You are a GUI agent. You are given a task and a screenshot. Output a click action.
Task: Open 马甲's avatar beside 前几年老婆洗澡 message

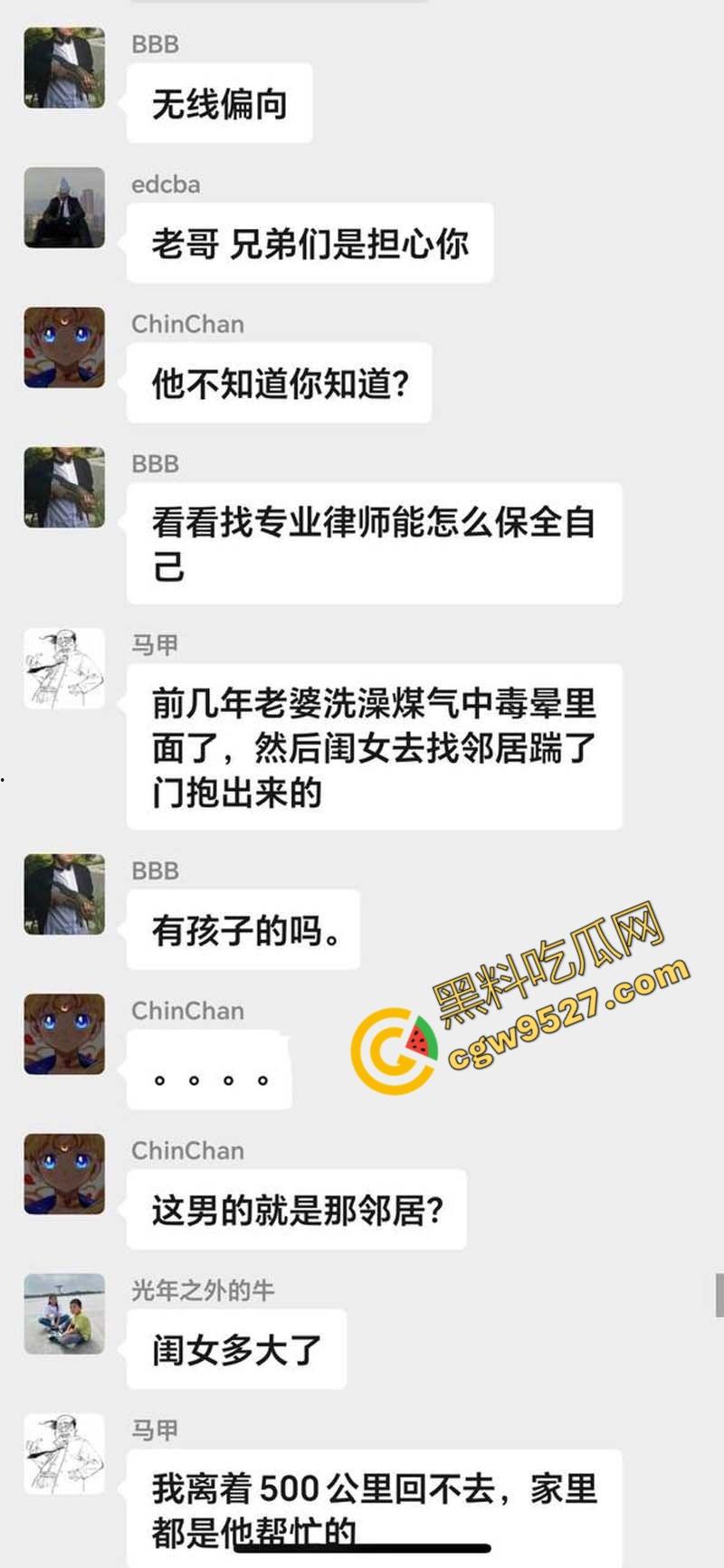point(63,668)
